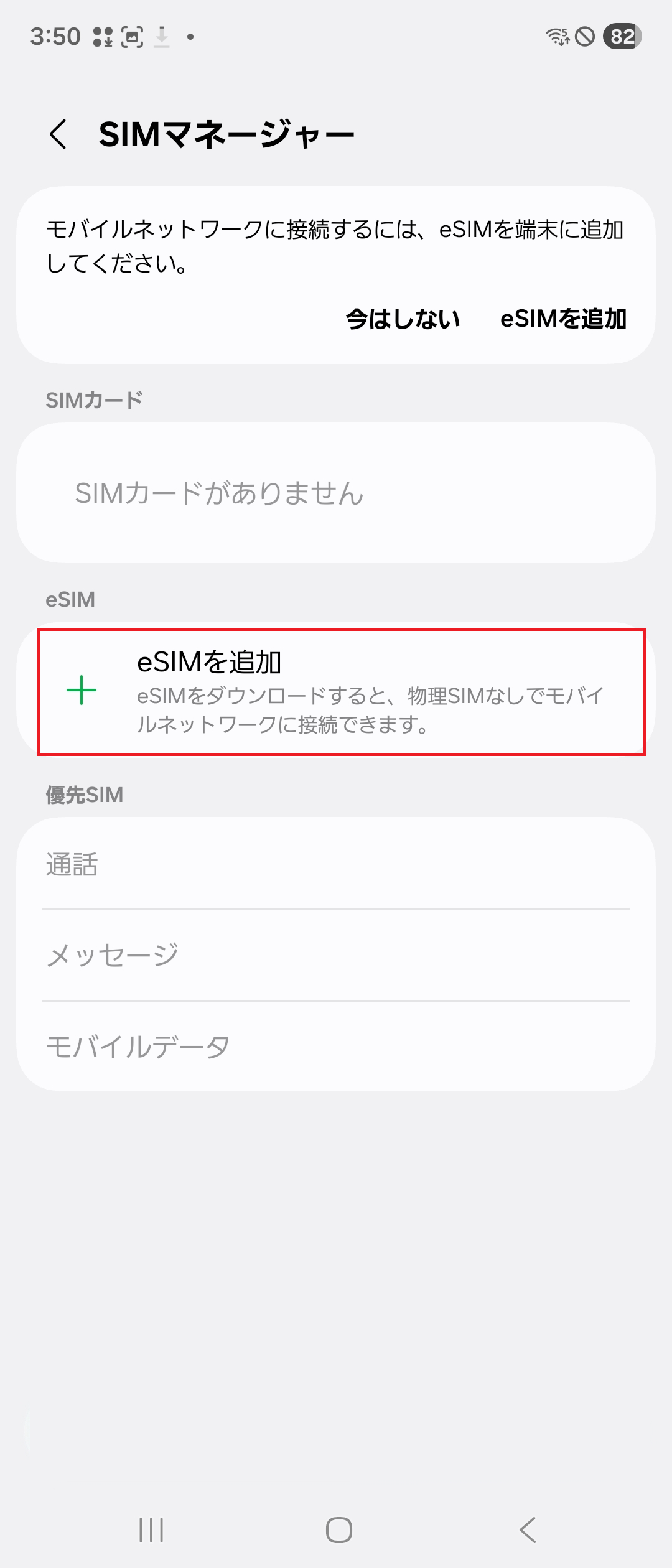Open the モバイルデータ preferred SIM selector
Screen dimensions: 672x1568
(336, 1047)
